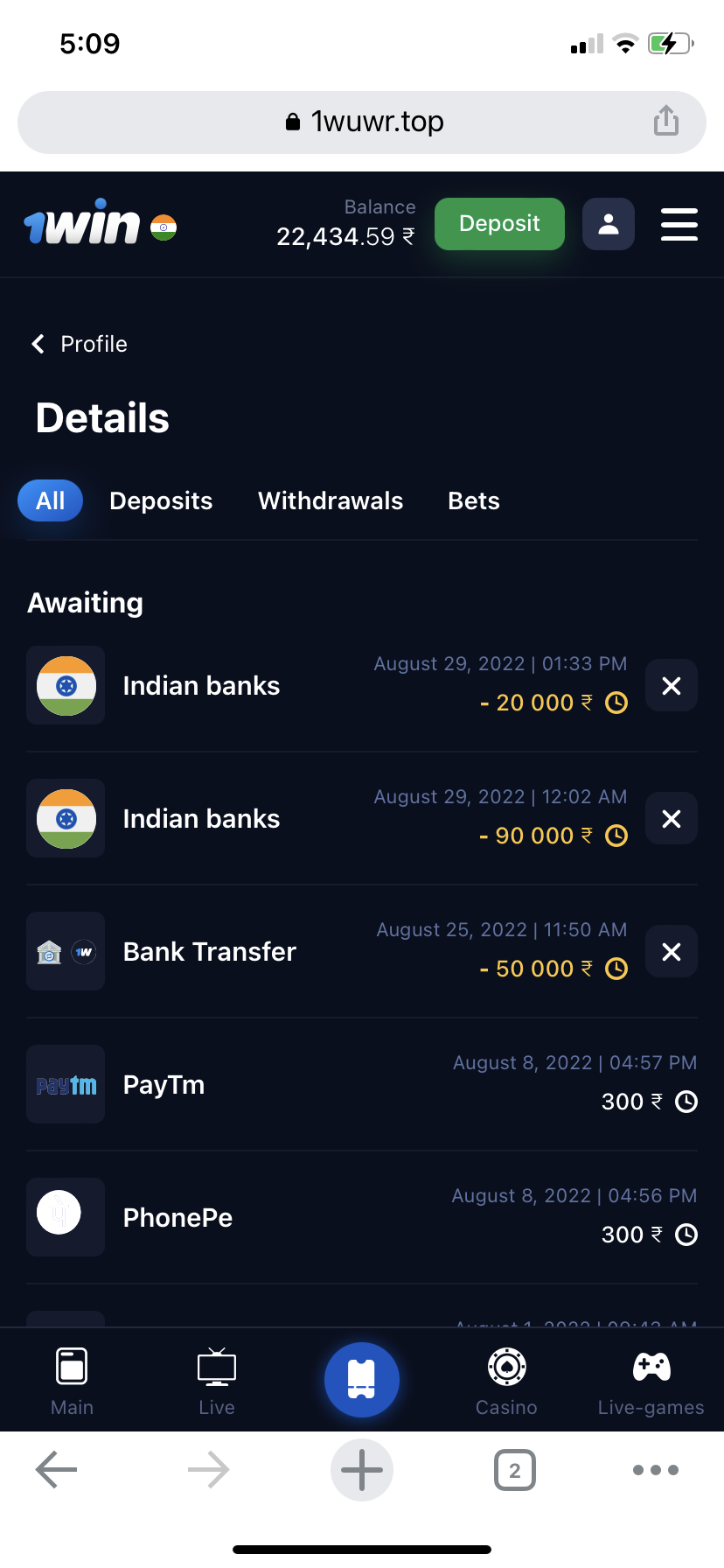Open the hamburger menu
The width and height of the screenshot is (724, 1568).
click(x=679, y=224)
